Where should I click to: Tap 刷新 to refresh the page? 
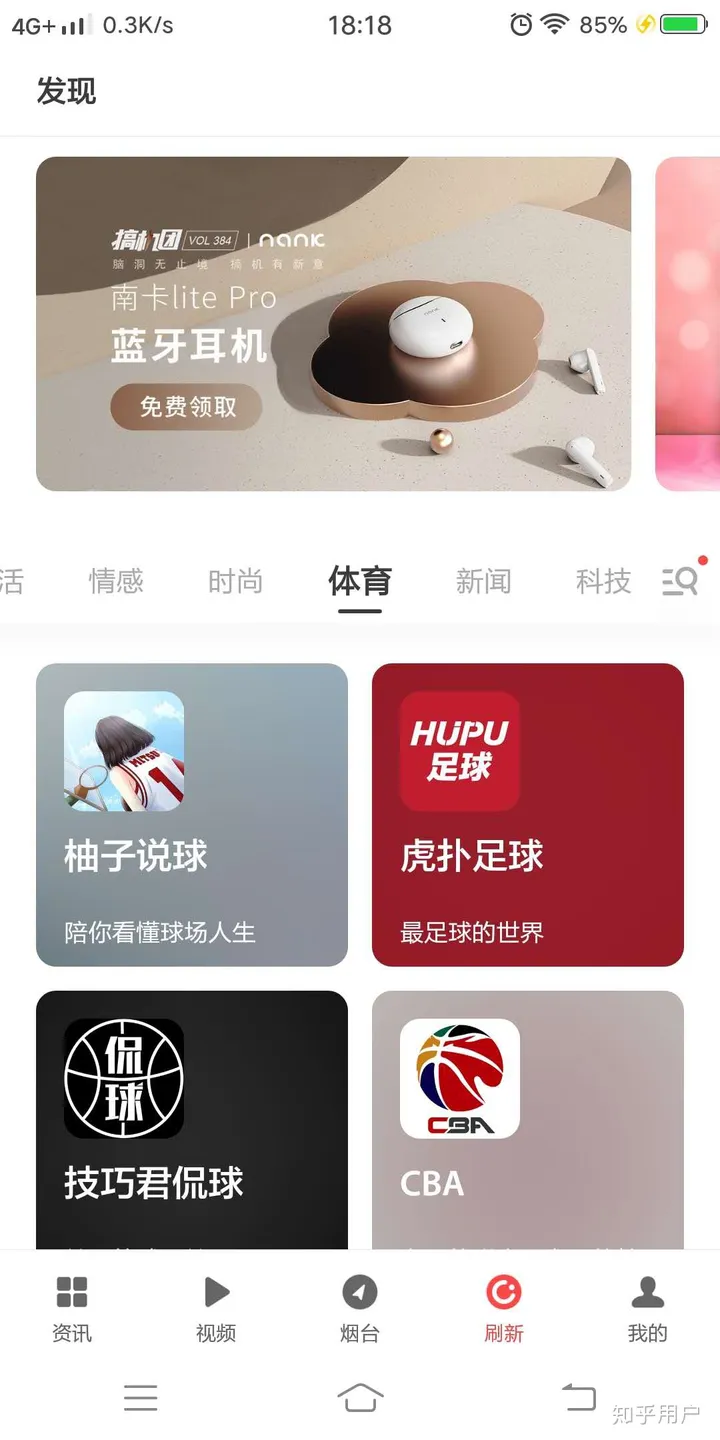click(x=504, y=1308)
